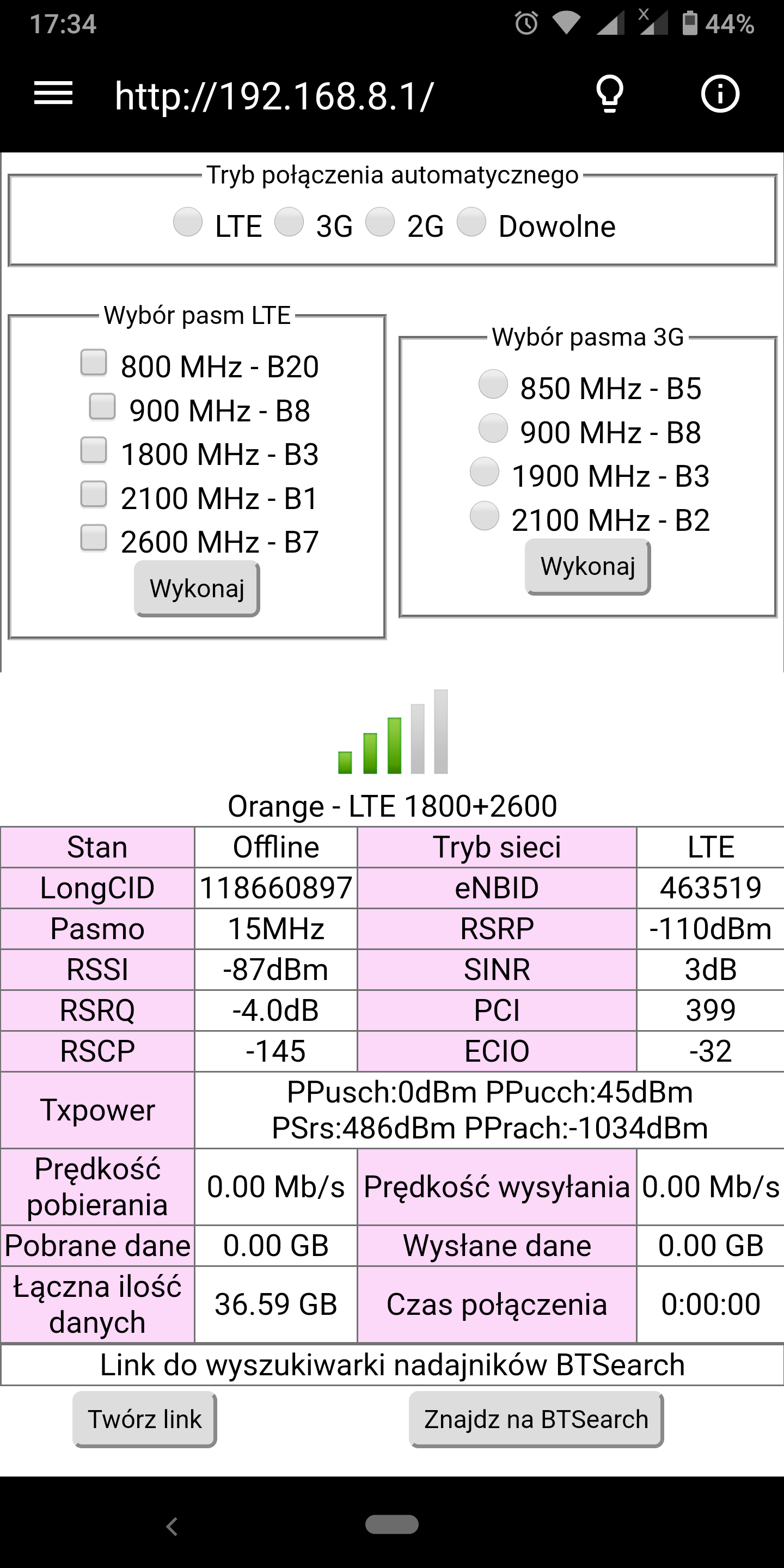784x1568 pixels.
Task: Tick the 2100 MHz - B1 LTE band
Action: point(94,494)
